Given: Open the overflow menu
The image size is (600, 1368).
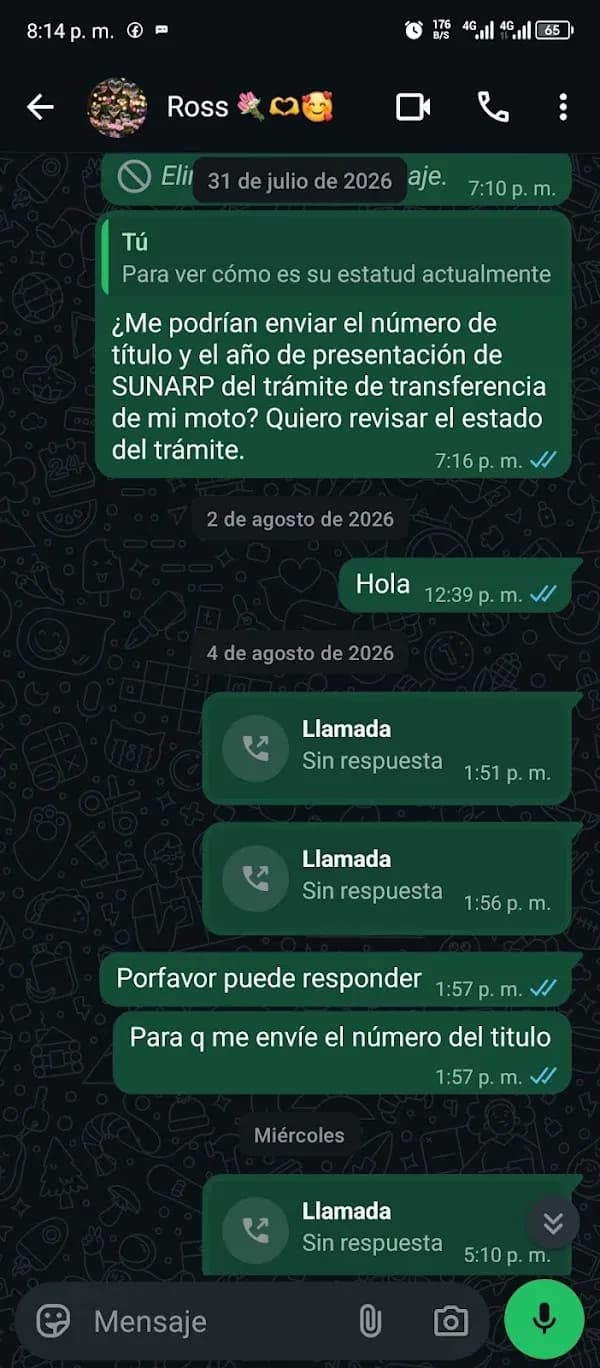Looking at the screenshot, I should pyautogui.click(x=563, y=107).
